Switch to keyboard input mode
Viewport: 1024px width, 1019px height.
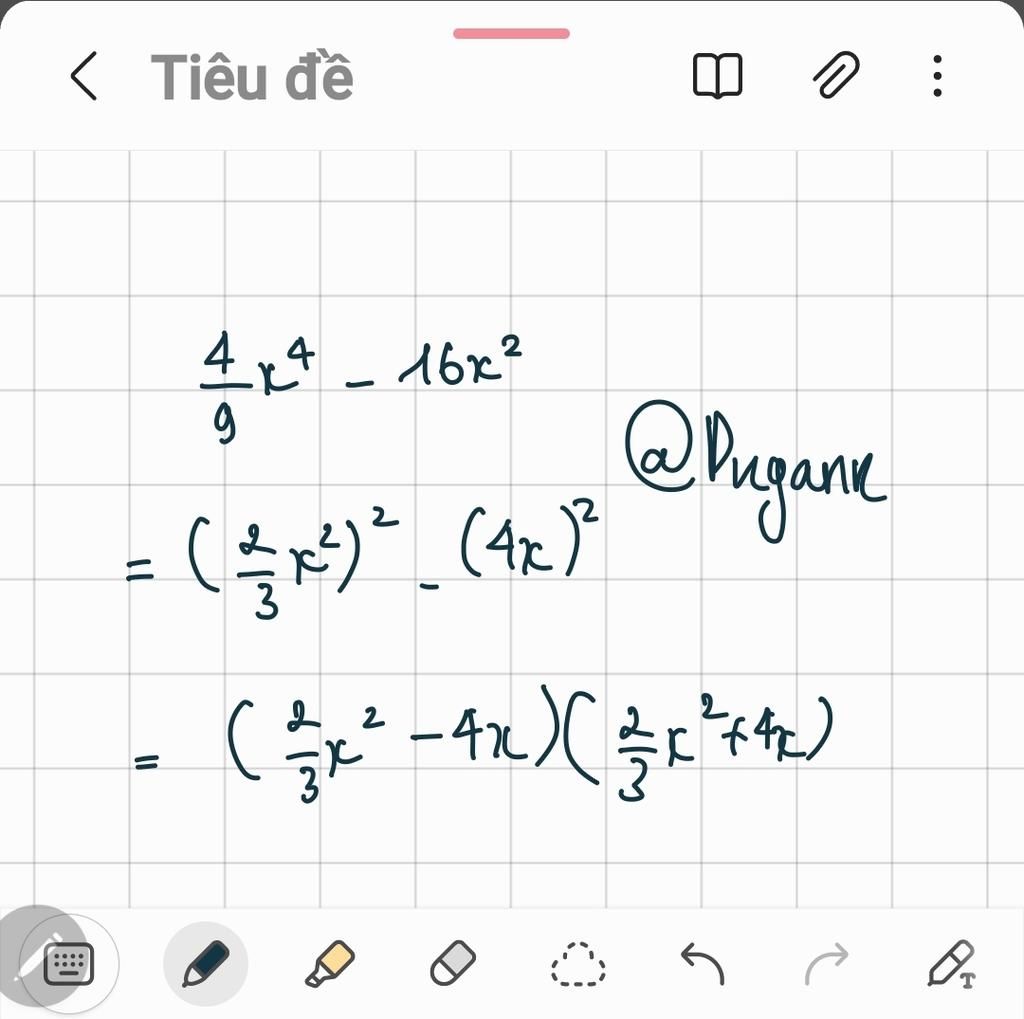point(68,964)
